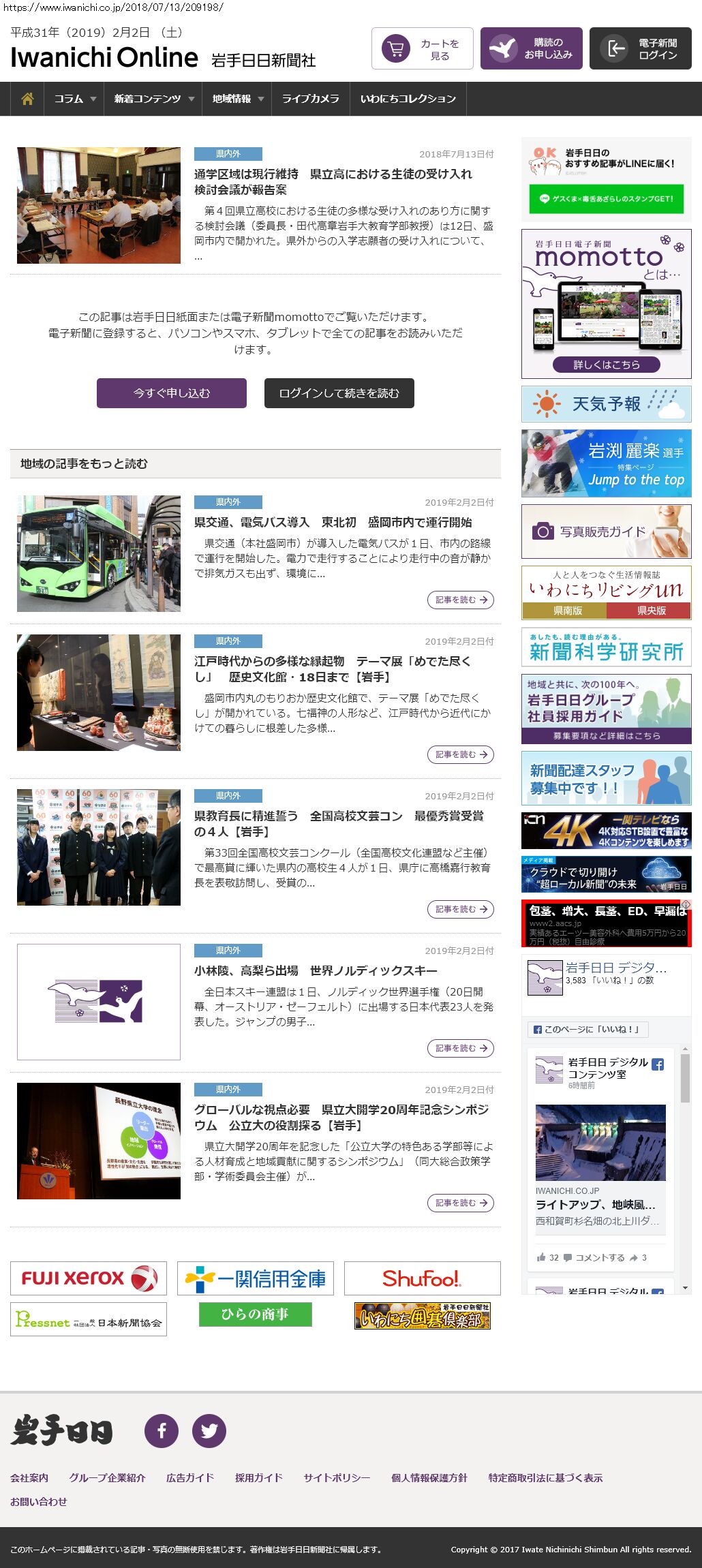This screenshot has height=1568, width=702.
Task: Tap 今すぐ申し込む button
Action: (172, 393)
